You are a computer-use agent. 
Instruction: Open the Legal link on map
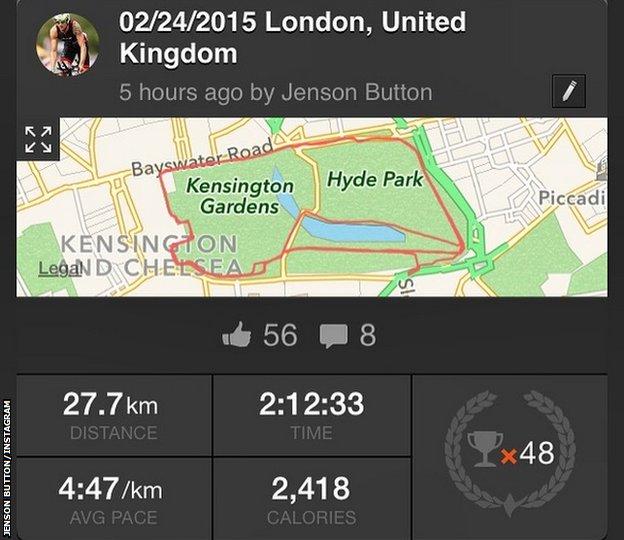(59, 269)
